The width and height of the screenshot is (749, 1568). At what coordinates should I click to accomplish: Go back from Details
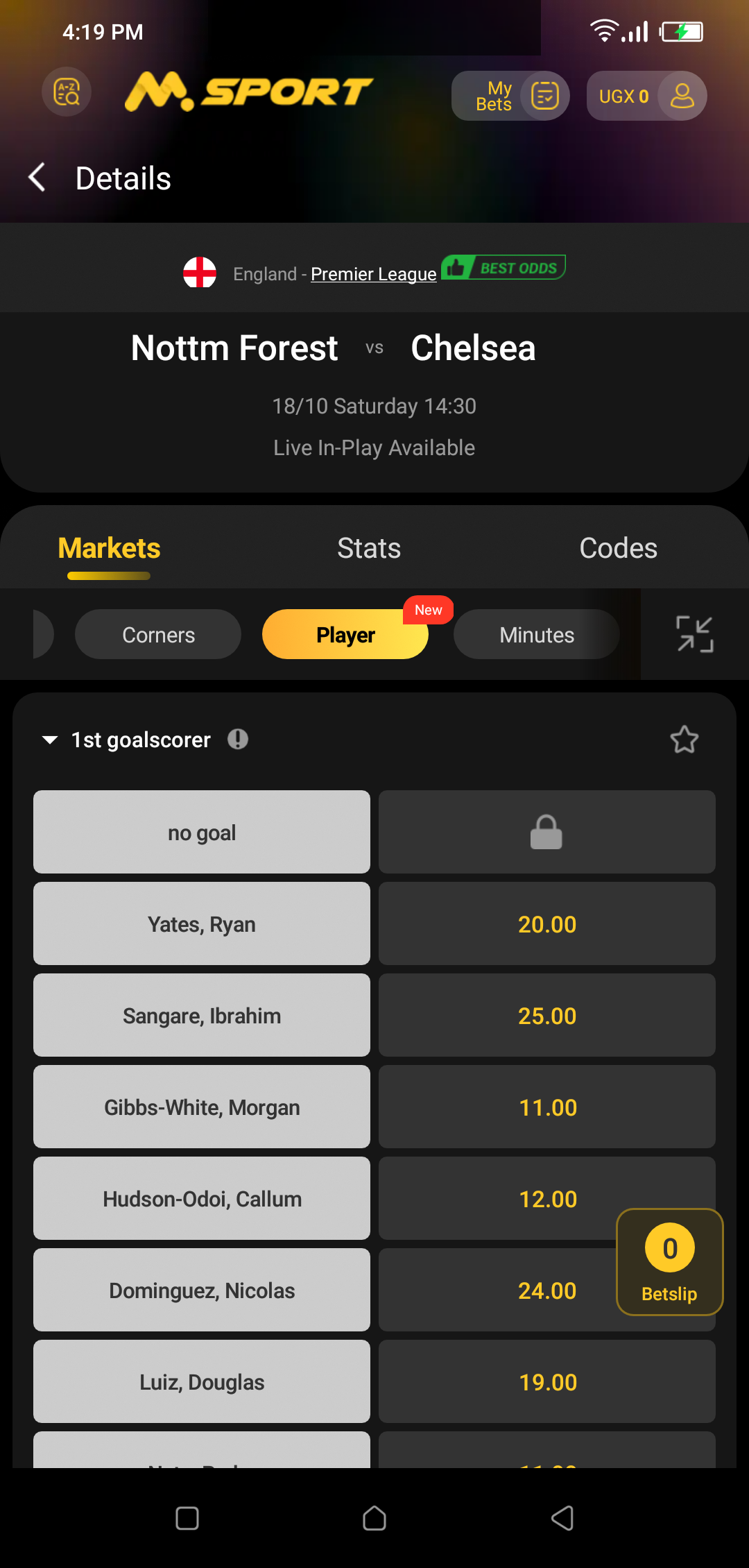(x=37, y=178)
